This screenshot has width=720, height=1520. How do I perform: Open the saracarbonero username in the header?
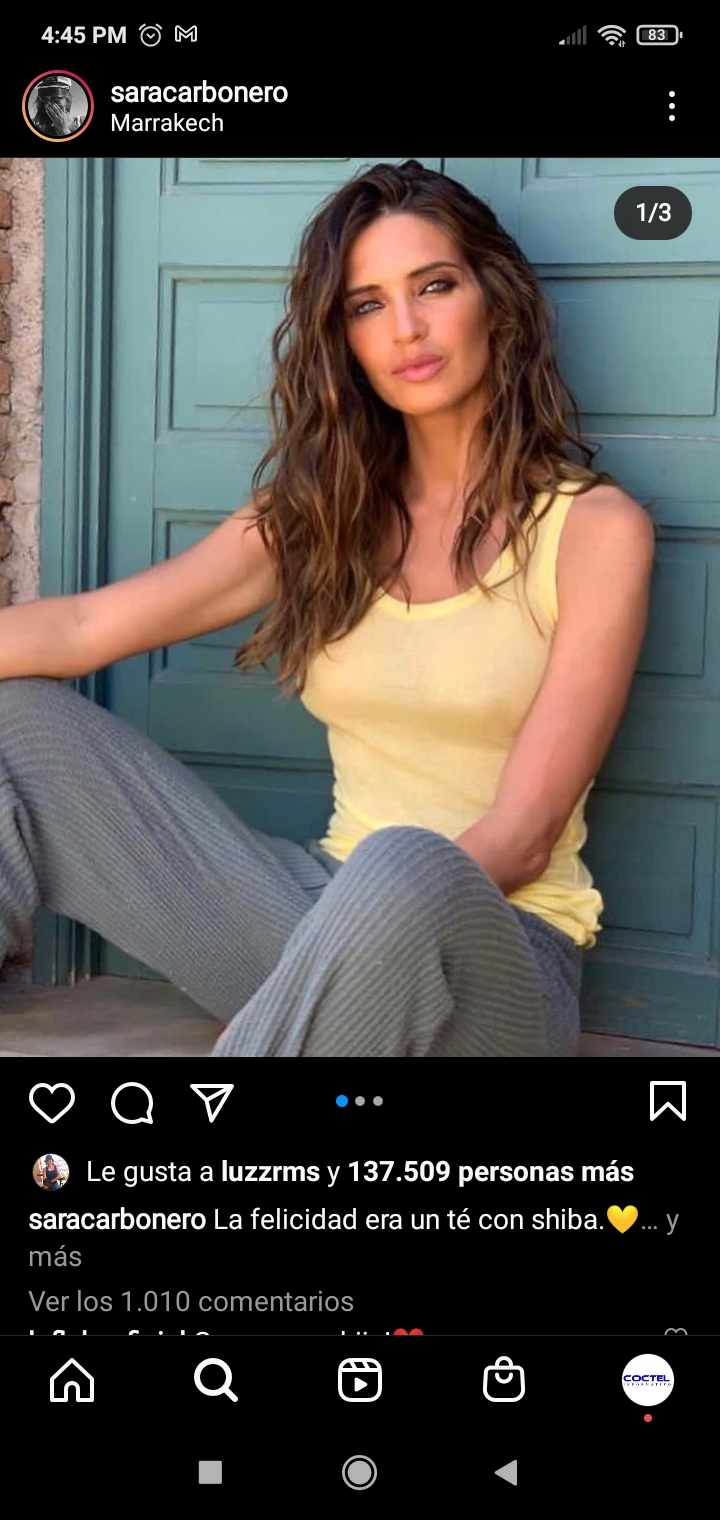pyautogui.click(x=199, y=92)
